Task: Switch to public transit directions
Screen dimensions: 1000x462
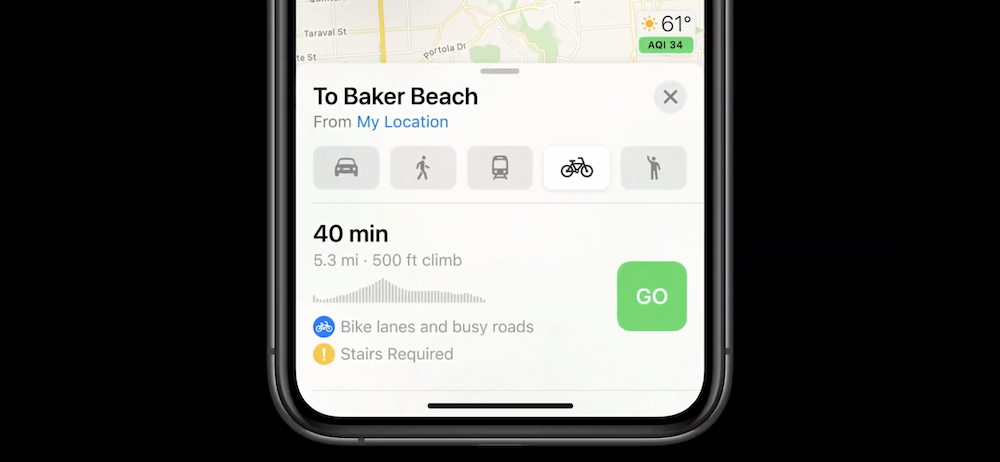Action: [x=500, y=168]
